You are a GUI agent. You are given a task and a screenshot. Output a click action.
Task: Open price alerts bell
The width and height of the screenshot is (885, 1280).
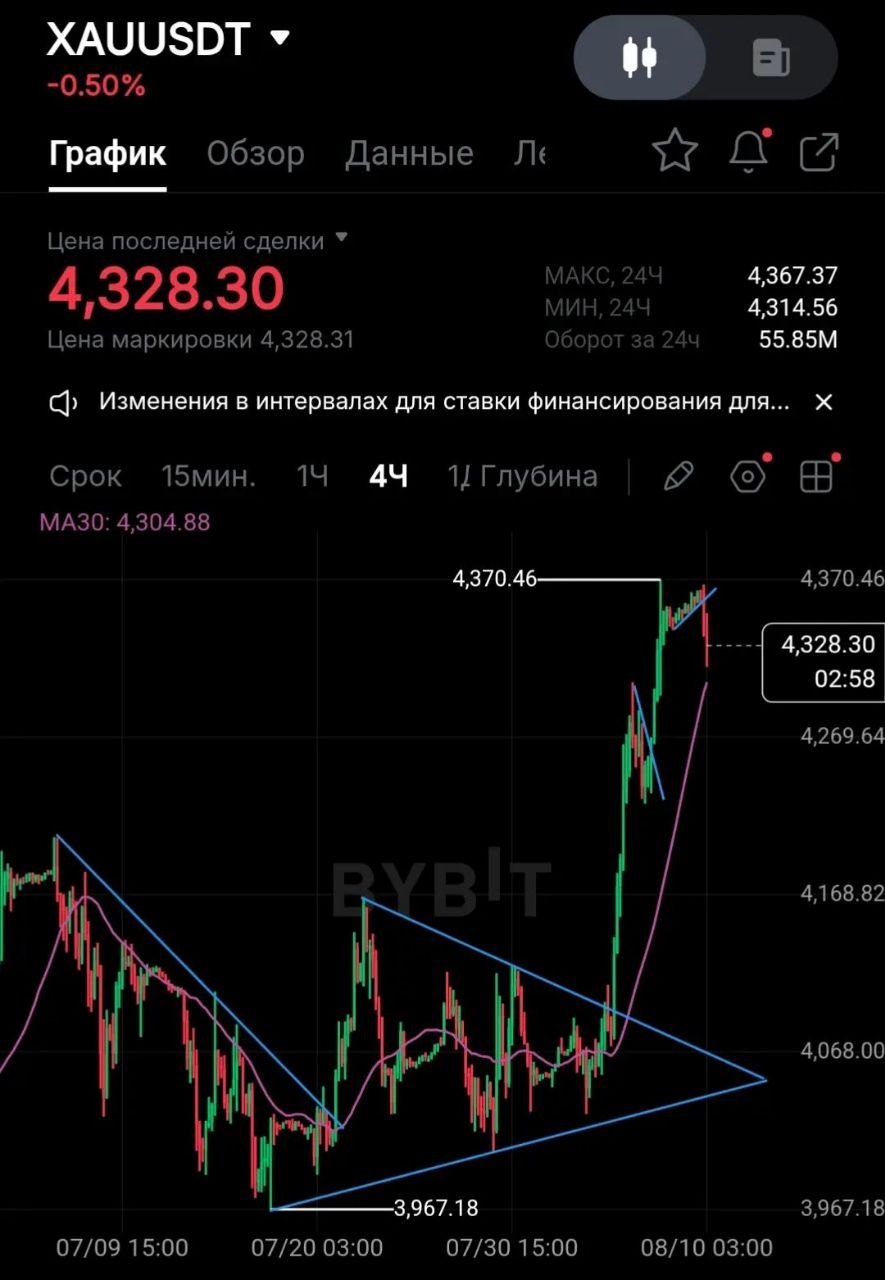point(748,152)
